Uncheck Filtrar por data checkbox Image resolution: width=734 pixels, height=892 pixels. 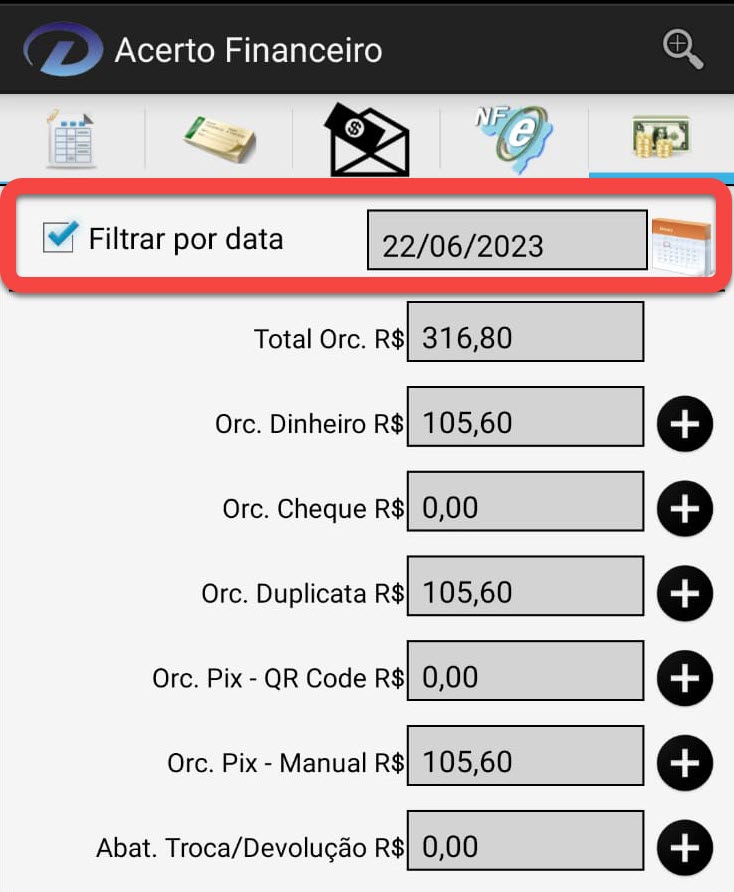[x=59, y=238]
